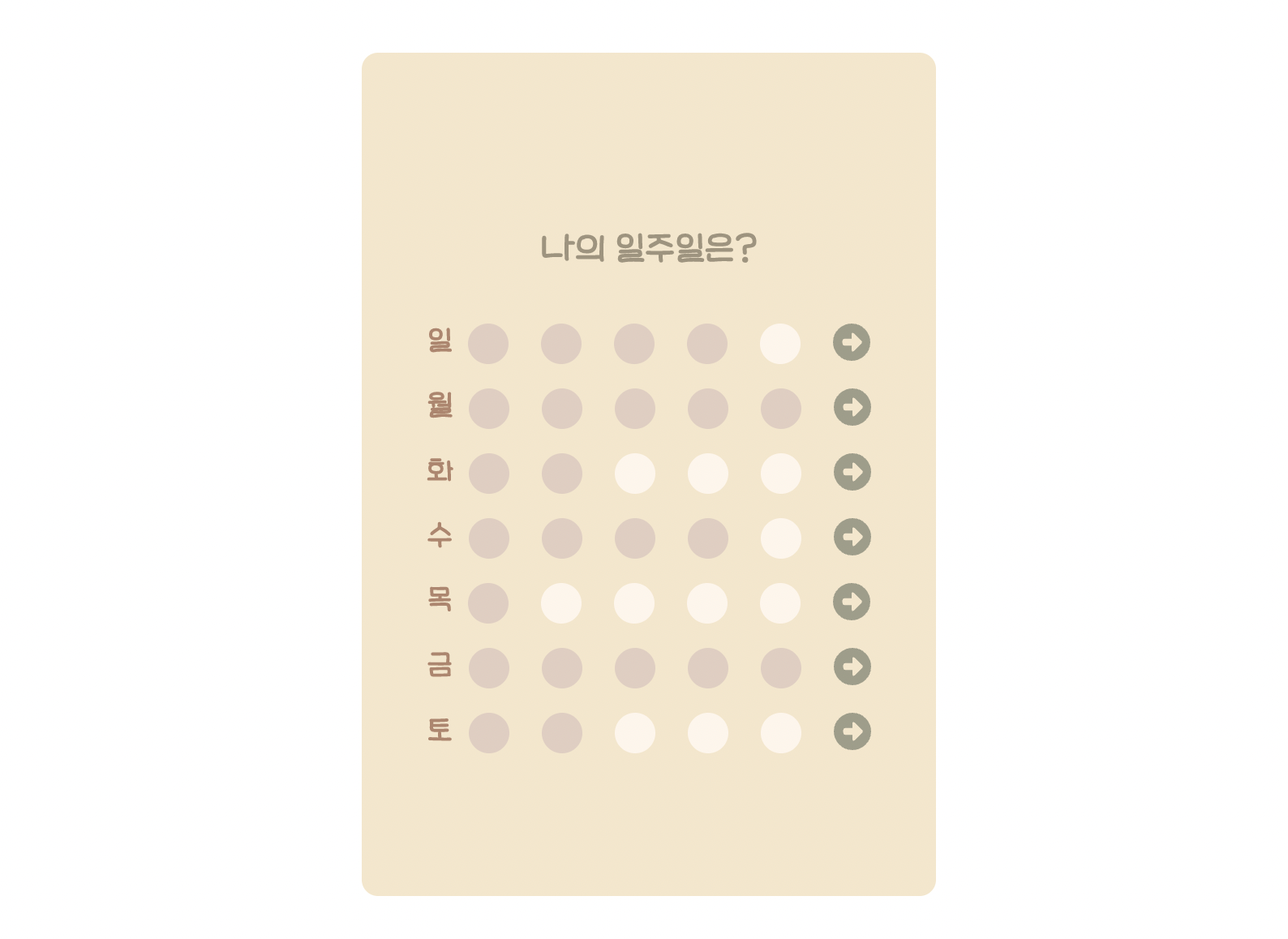Image resolution: width=1288 pixels, height=939 pixels.
Task: Tap the arrow next to 월 row
Action: [852, 407]
